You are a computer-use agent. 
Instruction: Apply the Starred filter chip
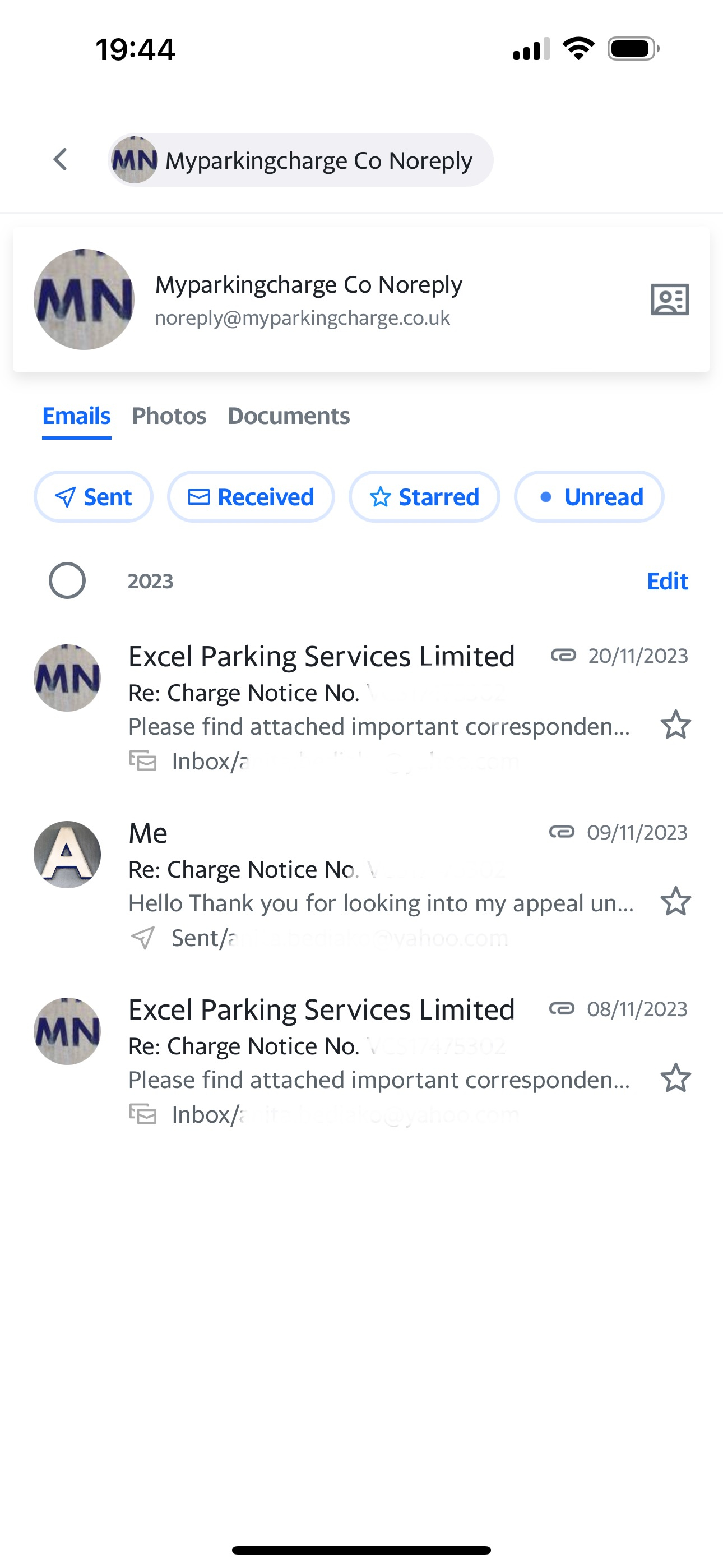coord(424,497)
